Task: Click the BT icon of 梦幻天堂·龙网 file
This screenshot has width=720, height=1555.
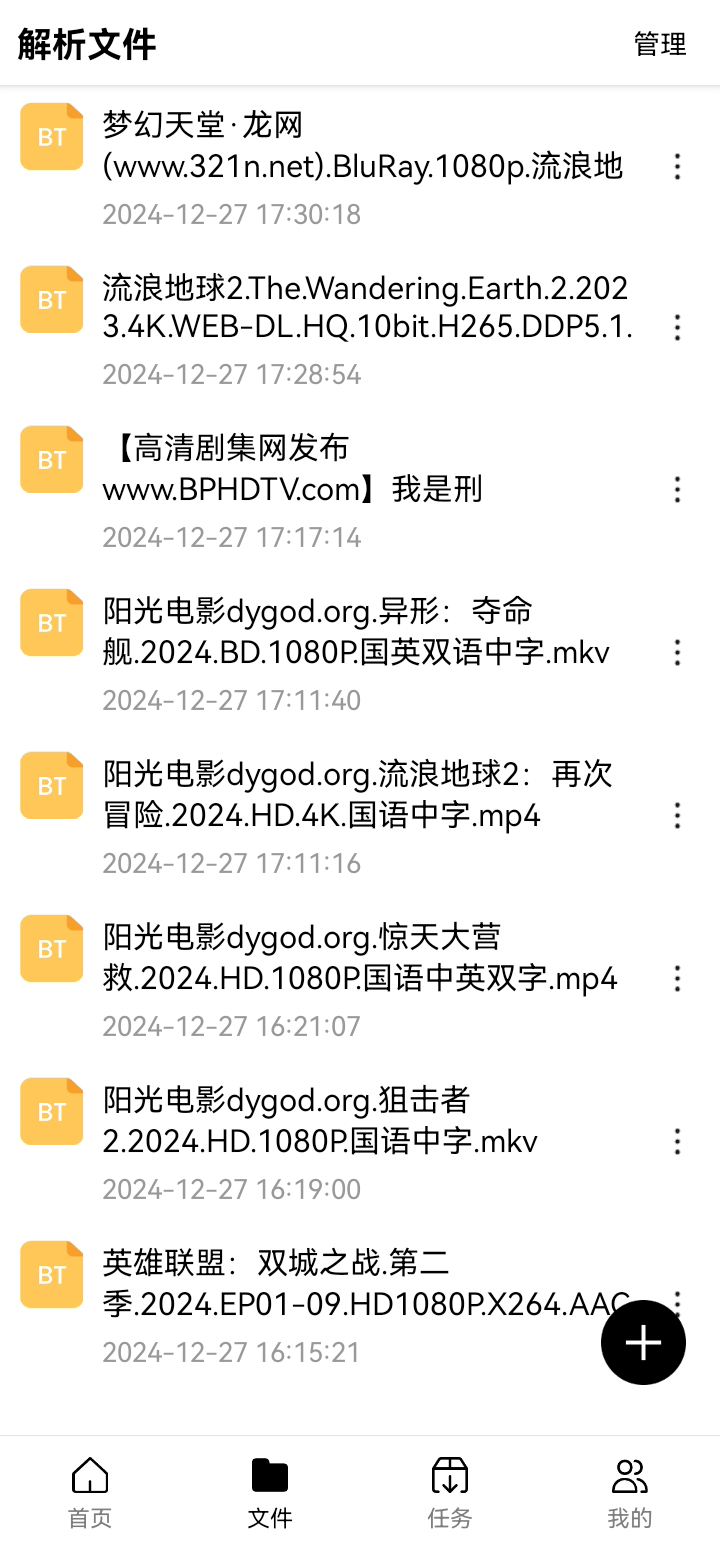Action: [50, 137]
